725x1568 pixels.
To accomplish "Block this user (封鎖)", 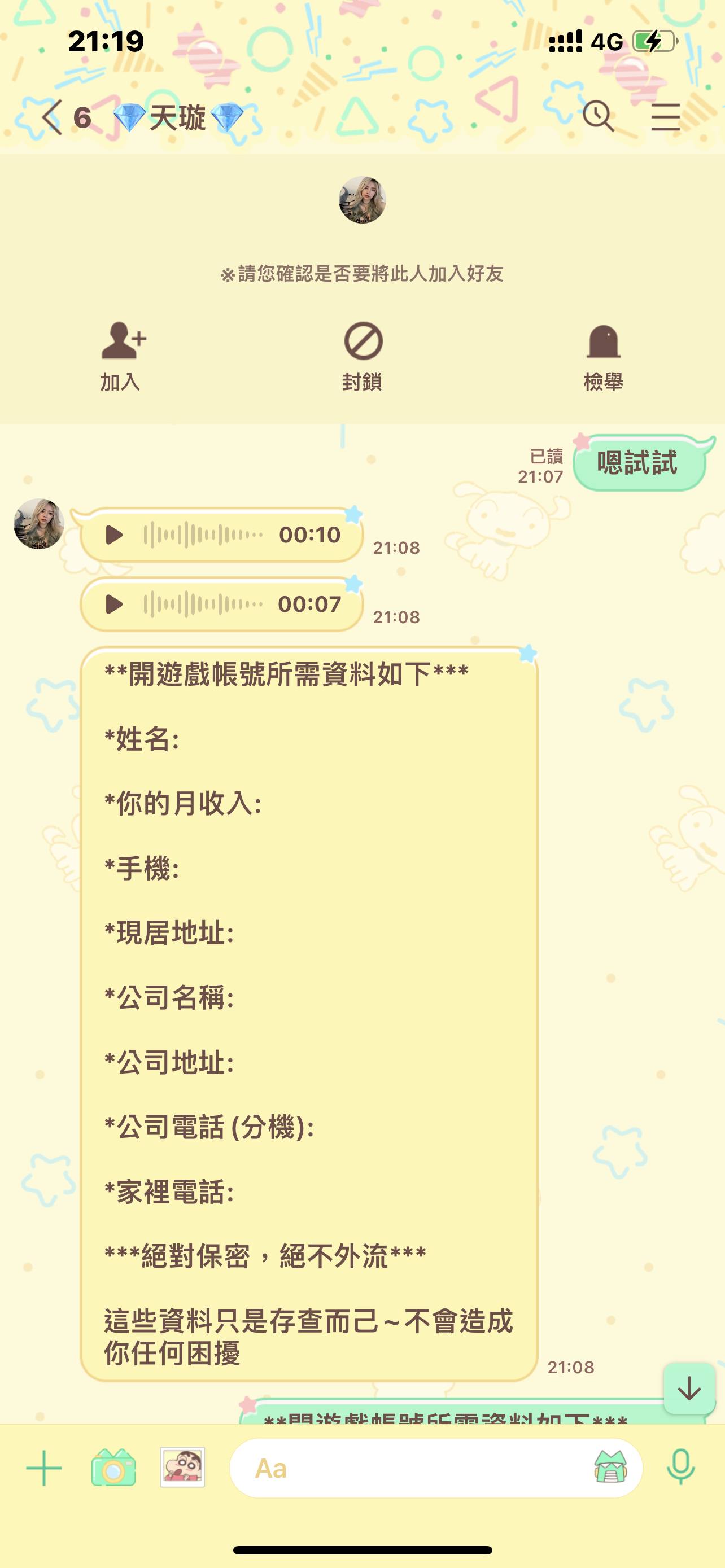I will pos(363,356).
